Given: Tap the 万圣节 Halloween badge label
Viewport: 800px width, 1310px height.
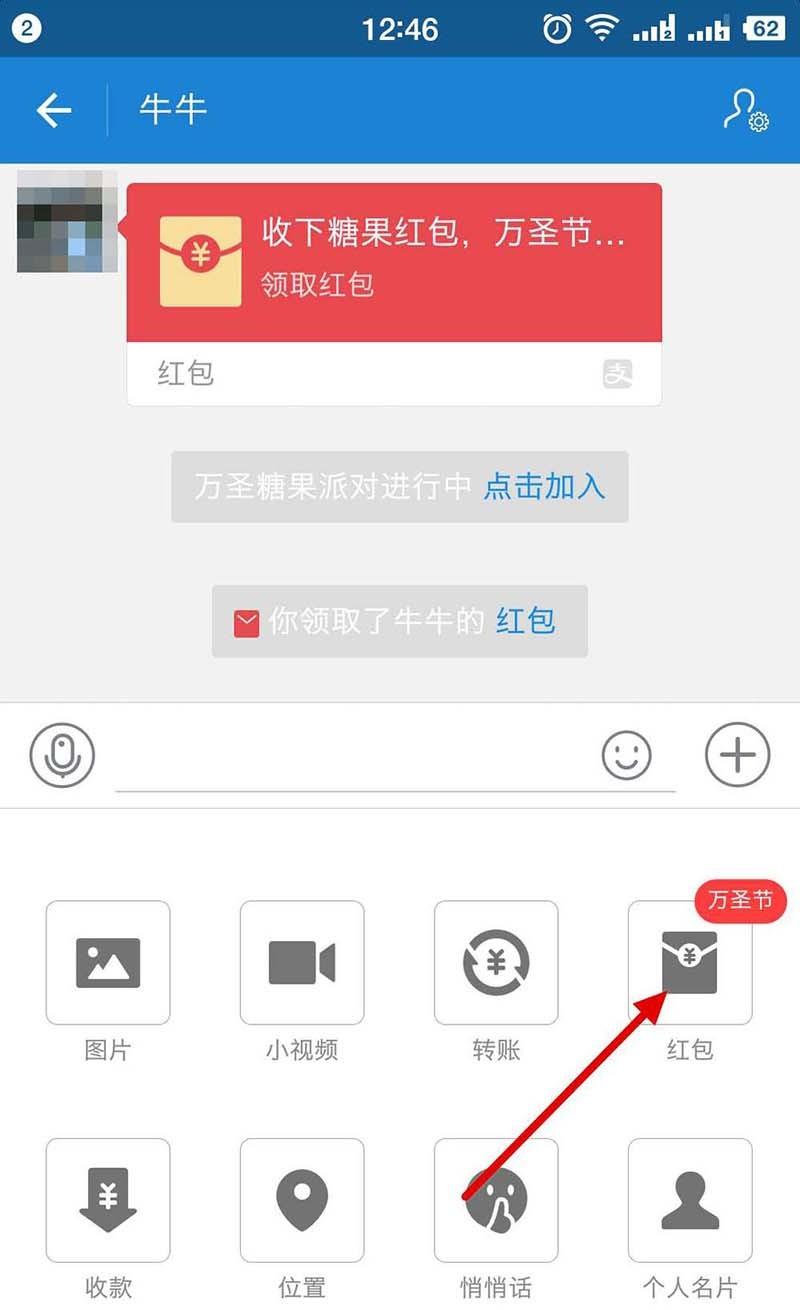Looking at the screenshot, I should click(x=738, y=900).
